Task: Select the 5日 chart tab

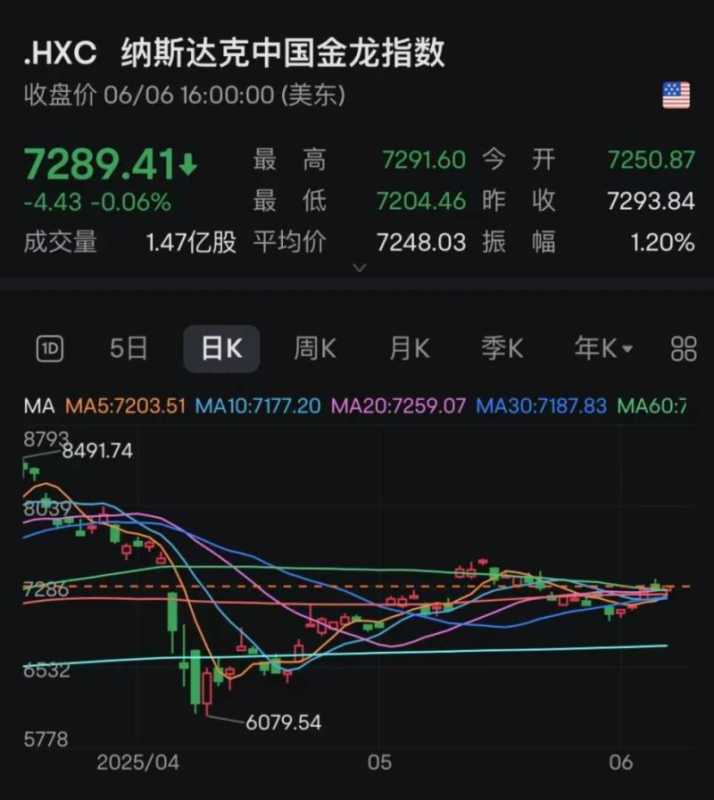Action: tap(128, 349)
